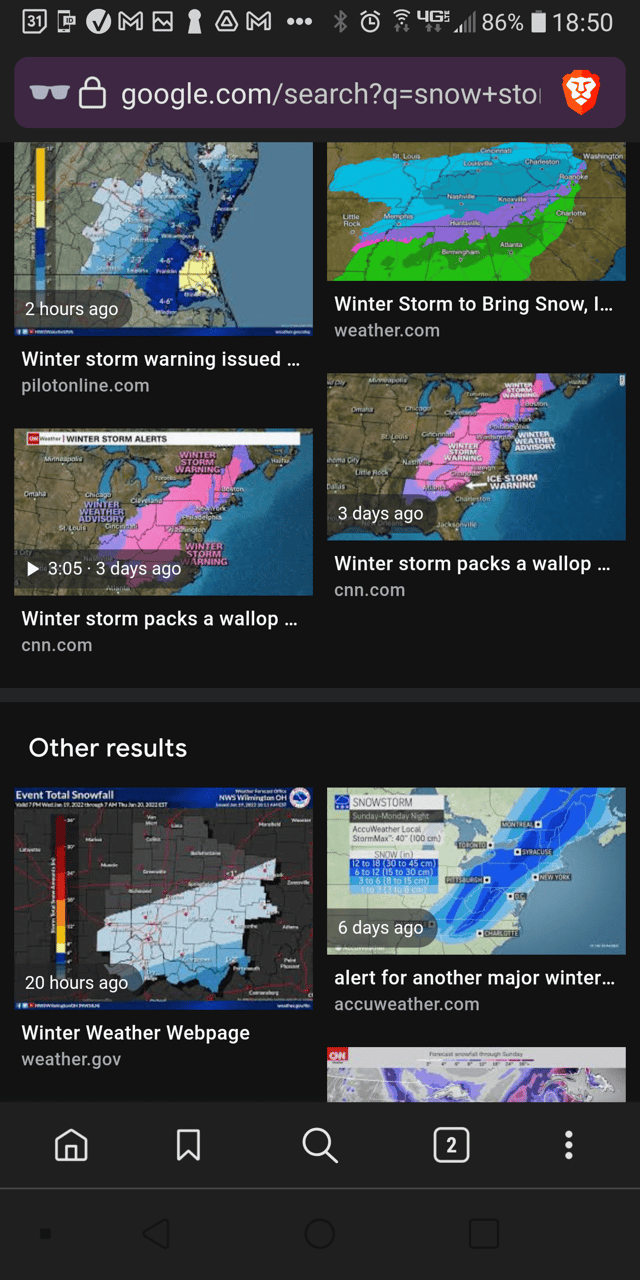The width and height of the screenshot is (640, 1280).
Task: Play the 3:05 CNN winter storm video
Action: 163,512
